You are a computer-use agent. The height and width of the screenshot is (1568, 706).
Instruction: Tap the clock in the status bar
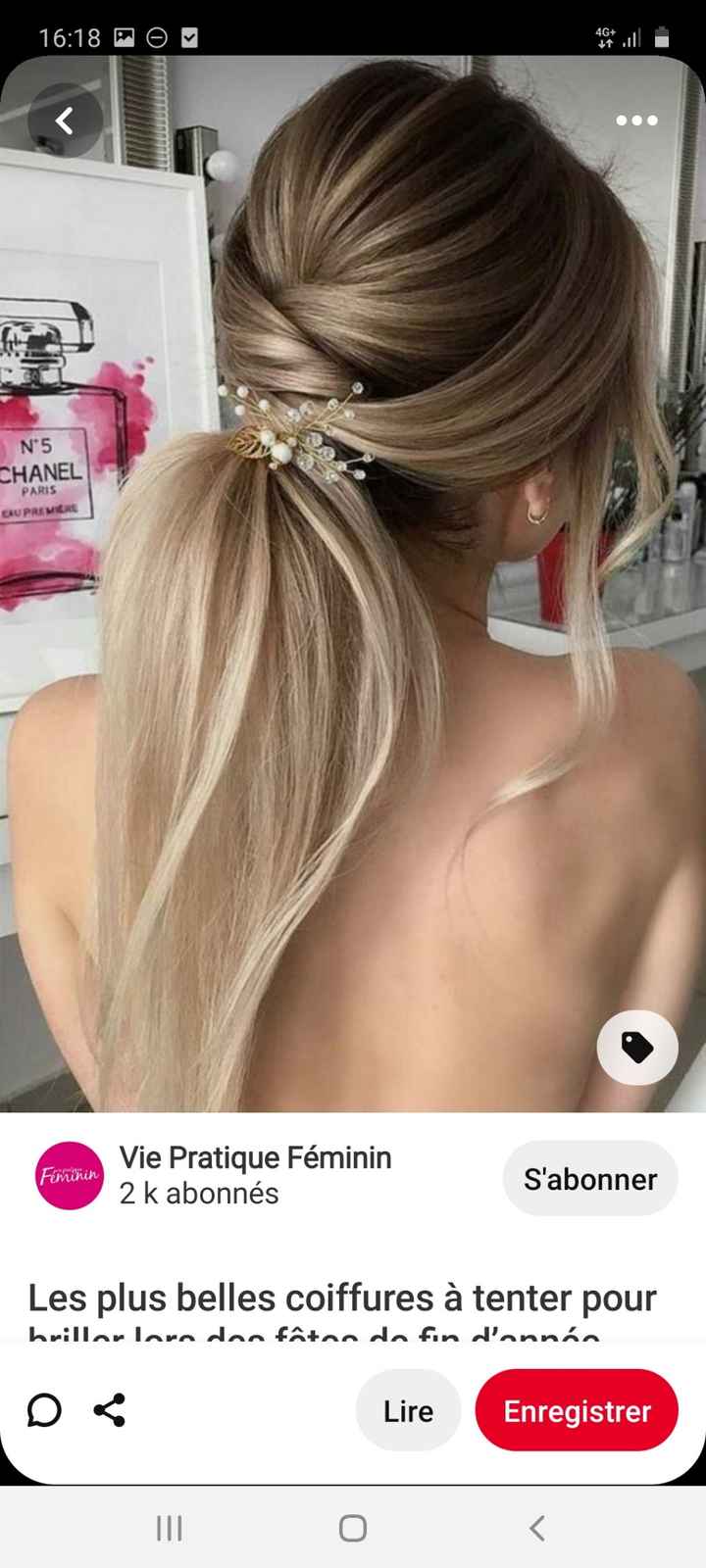68,35
